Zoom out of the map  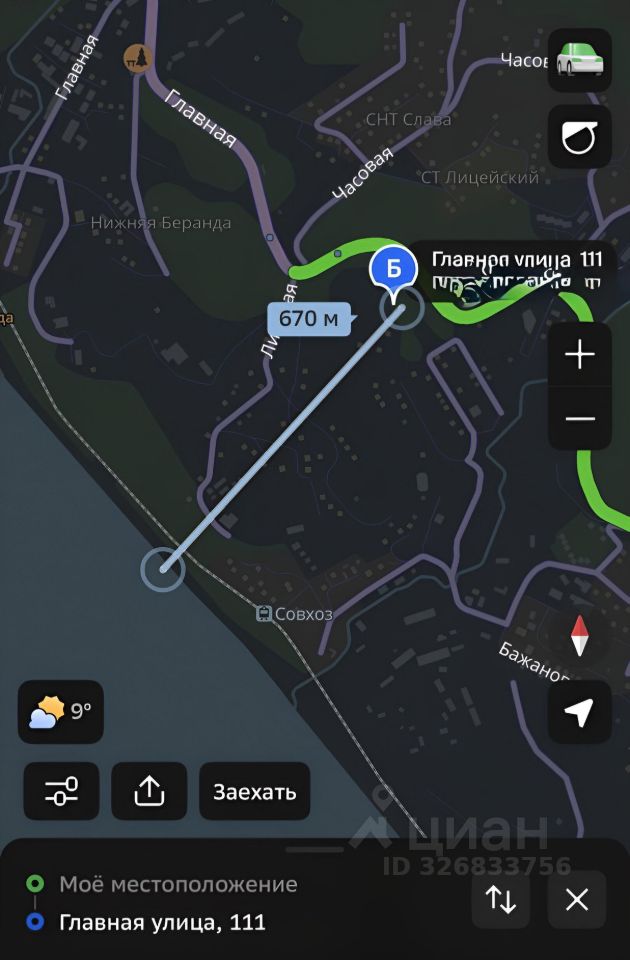coord(579,418)
